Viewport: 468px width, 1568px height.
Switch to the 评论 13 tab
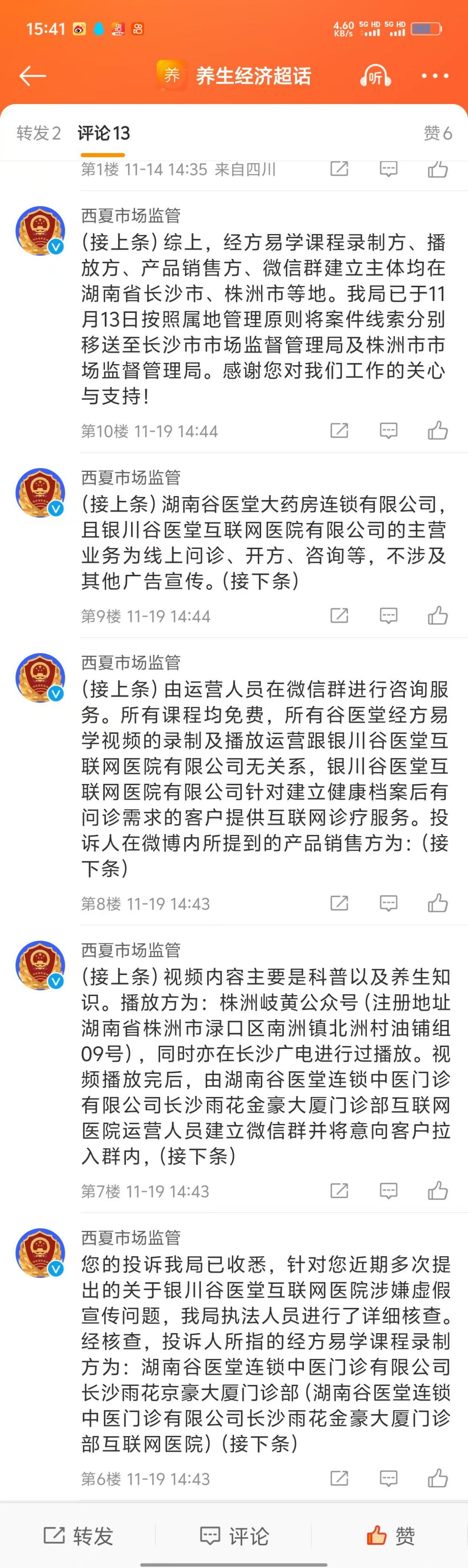coord(104,133)
